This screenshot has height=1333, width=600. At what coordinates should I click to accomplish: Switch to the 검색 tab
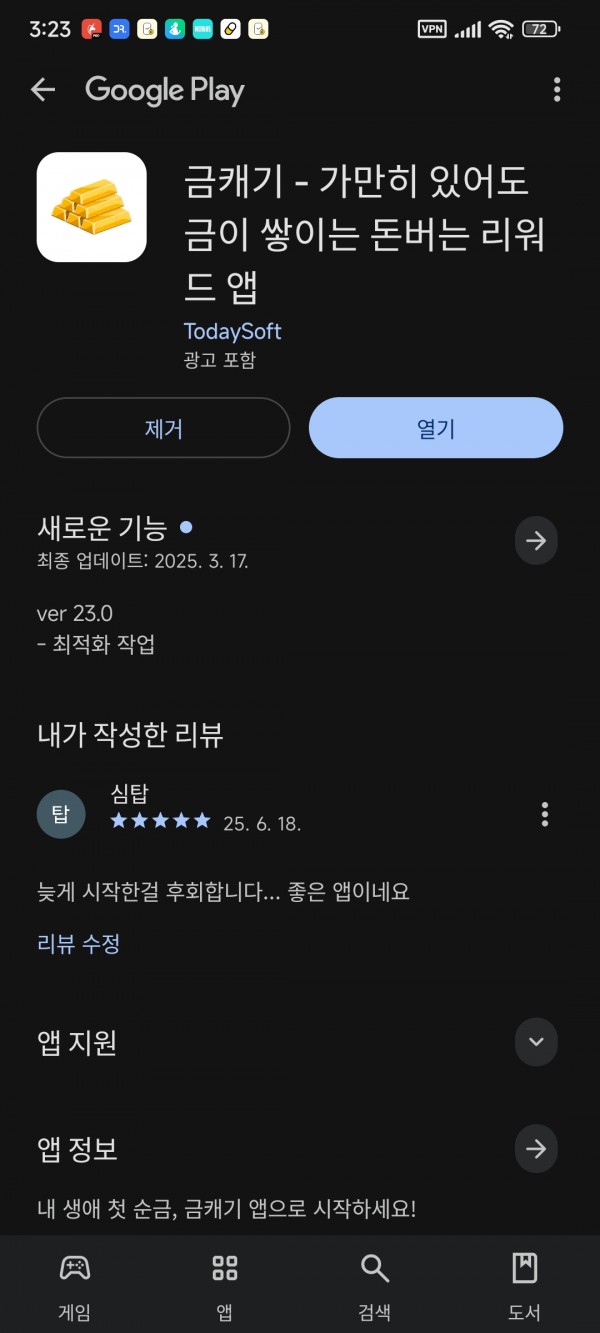375,1285
